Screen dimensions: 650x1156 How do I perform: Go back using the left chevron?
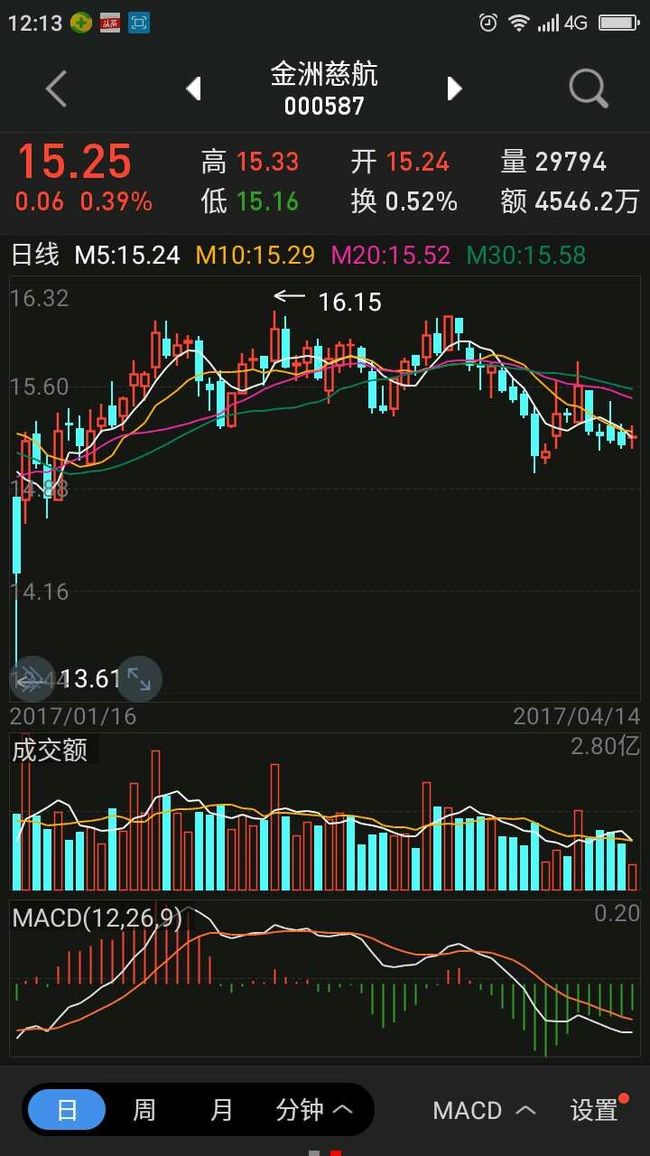(57, 89)
